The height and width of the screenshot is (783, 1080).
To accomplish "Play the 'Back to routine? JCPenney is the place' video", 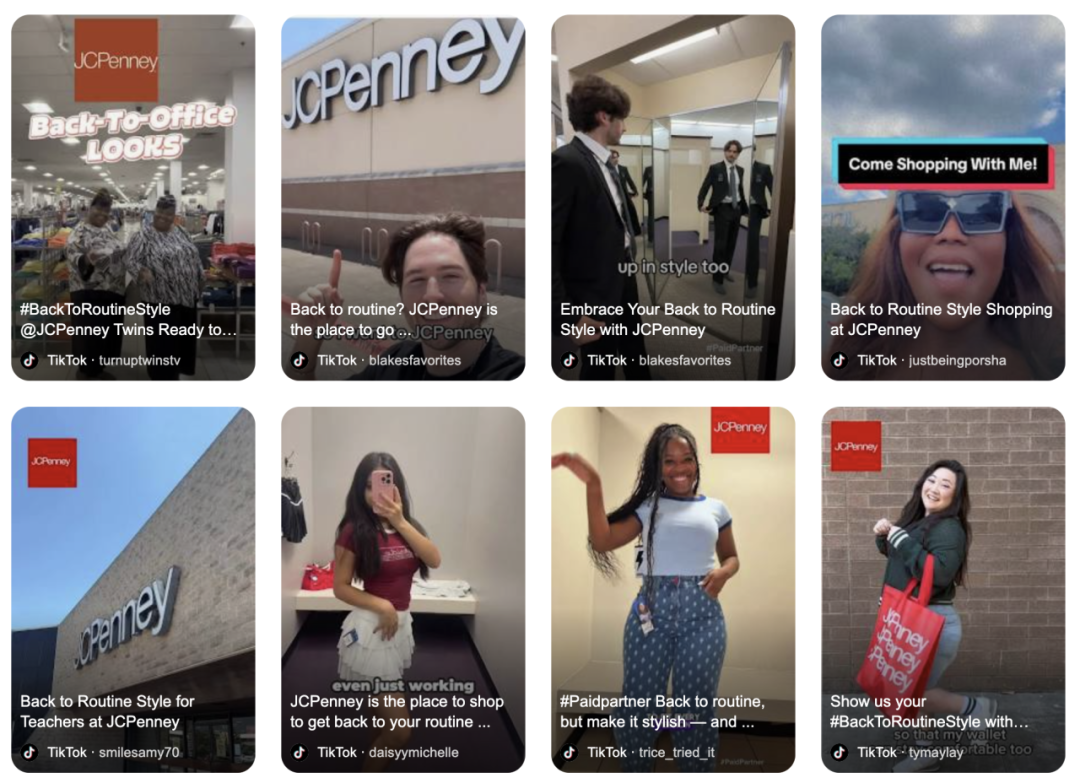I will point(403,197).
